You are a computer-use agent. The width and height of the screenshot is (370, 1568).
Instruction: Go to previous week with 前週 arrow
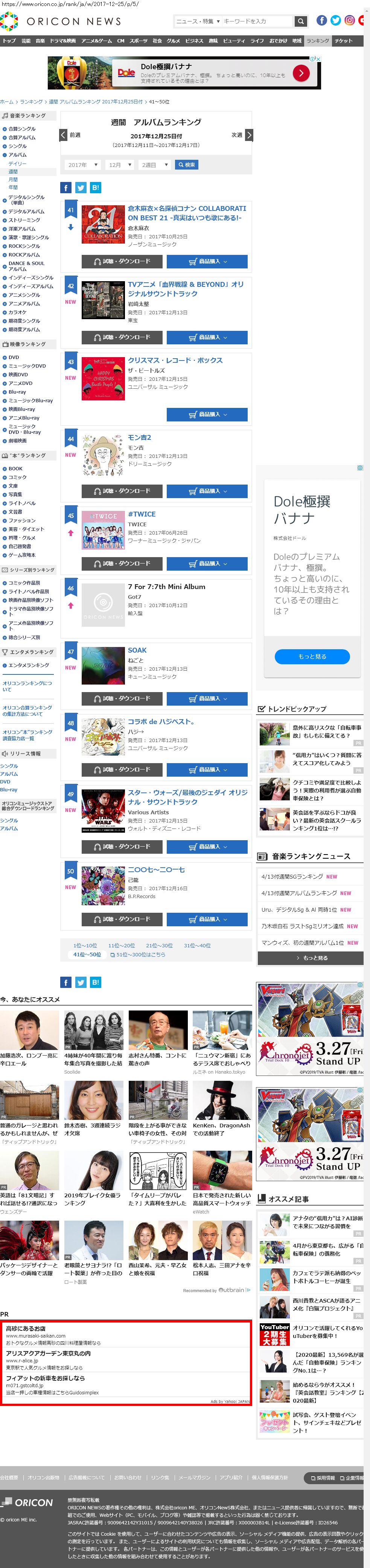(63, 135)
